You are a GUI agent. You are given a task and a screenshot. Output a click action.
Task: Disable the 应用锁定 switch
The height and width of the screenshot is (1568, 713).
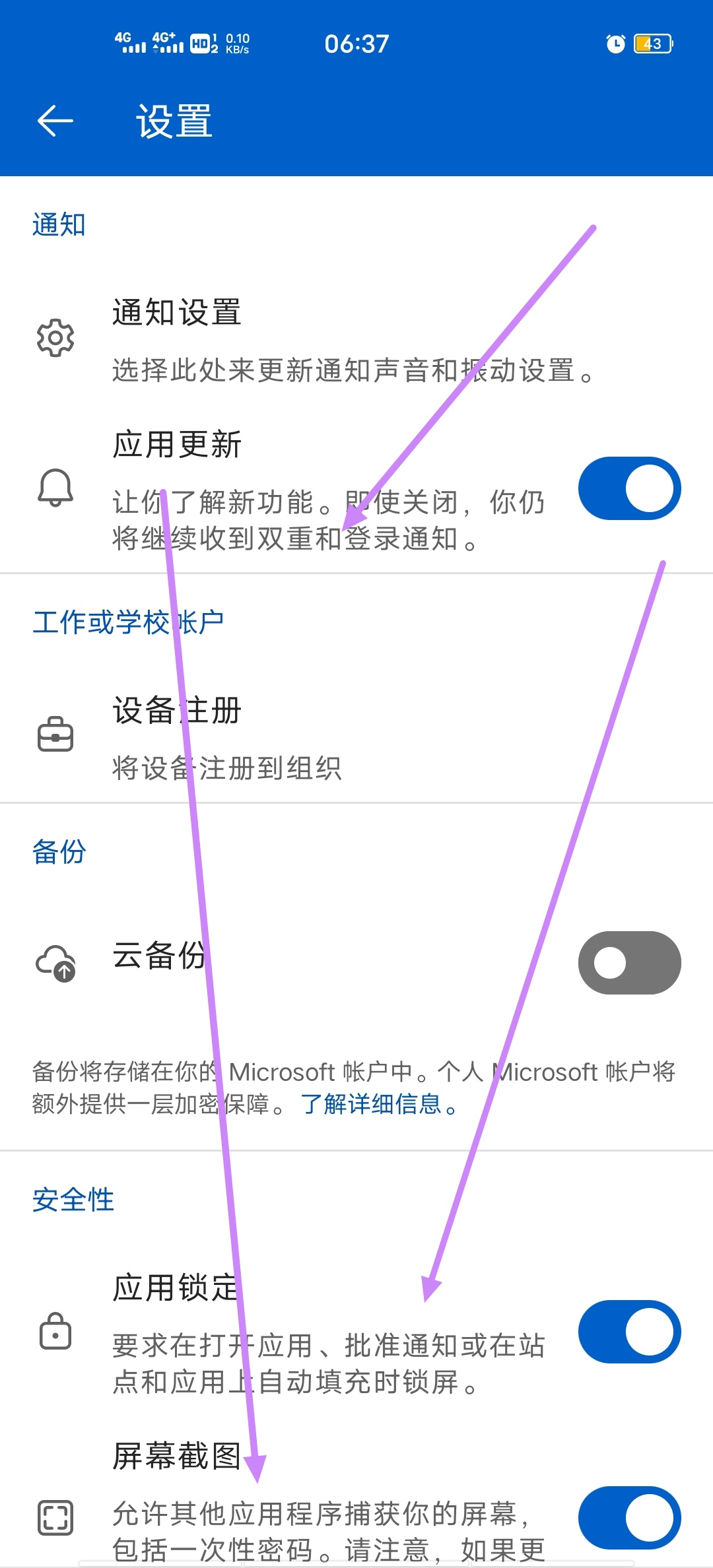click(x=629, y=1332)
